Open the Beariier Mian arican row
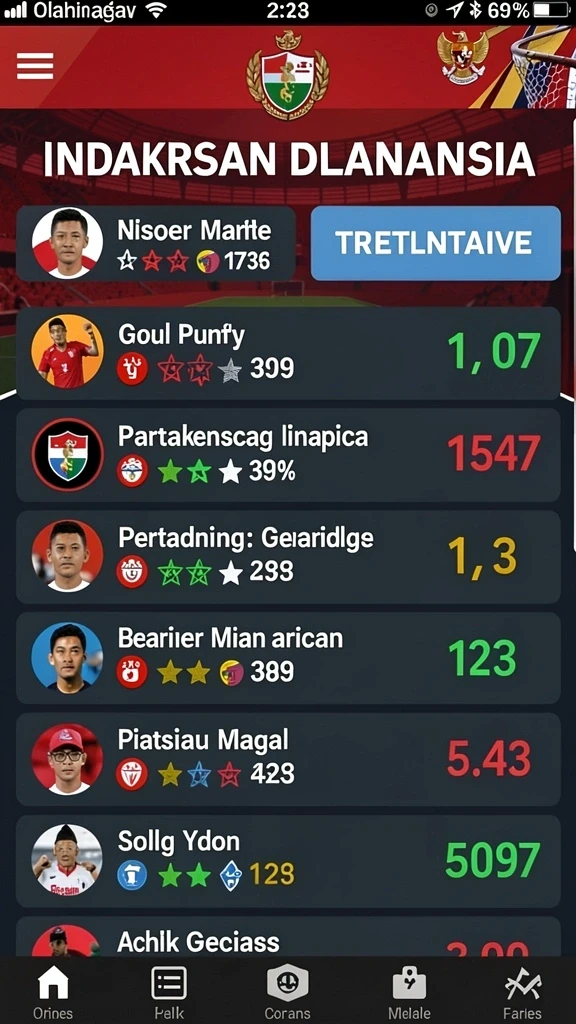 (x=288, y=658)
